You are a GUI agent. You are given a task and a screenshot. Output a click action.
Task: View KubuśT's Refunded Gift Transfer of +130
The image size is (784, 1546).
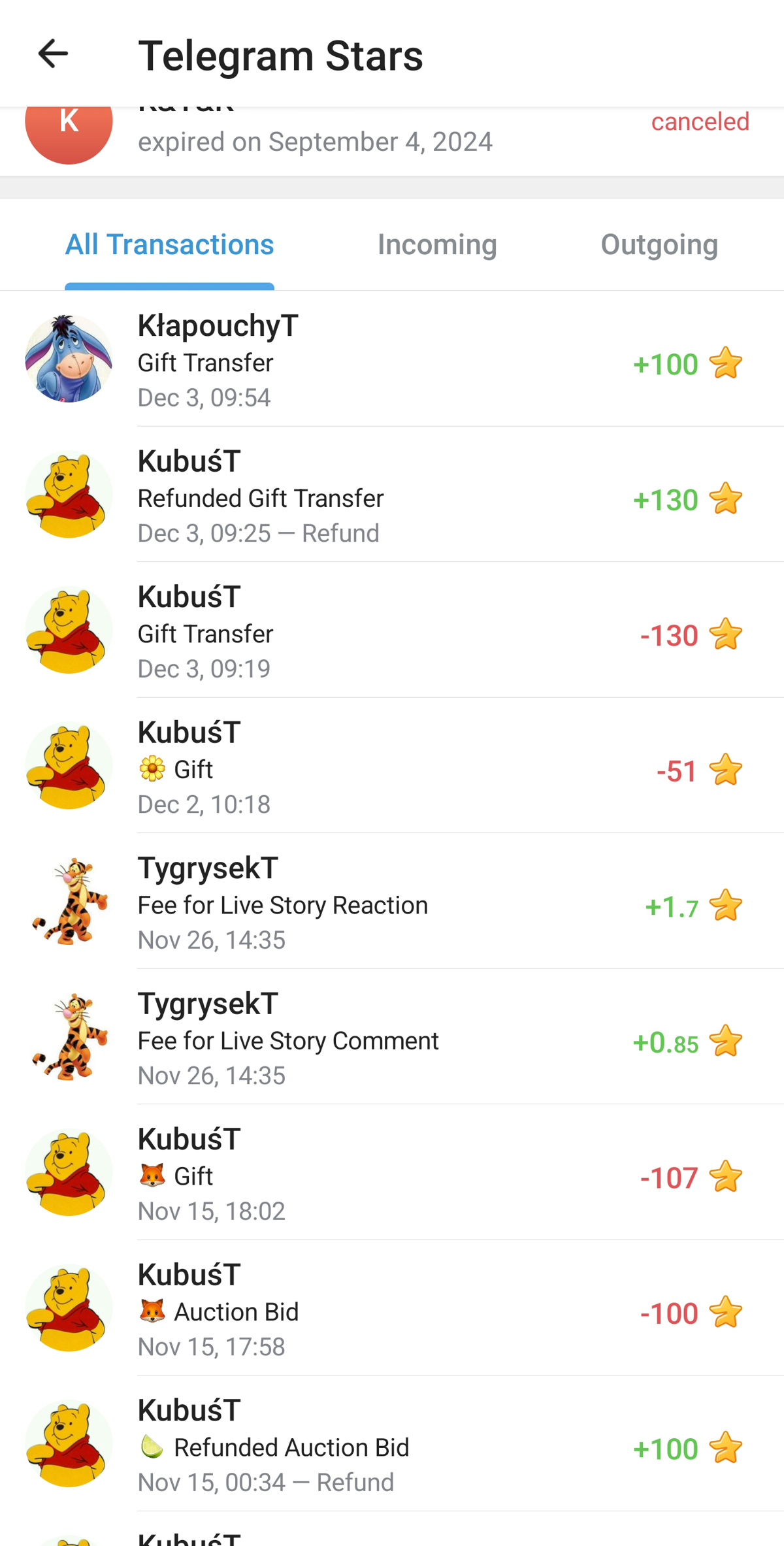click(x=392, y=496)
